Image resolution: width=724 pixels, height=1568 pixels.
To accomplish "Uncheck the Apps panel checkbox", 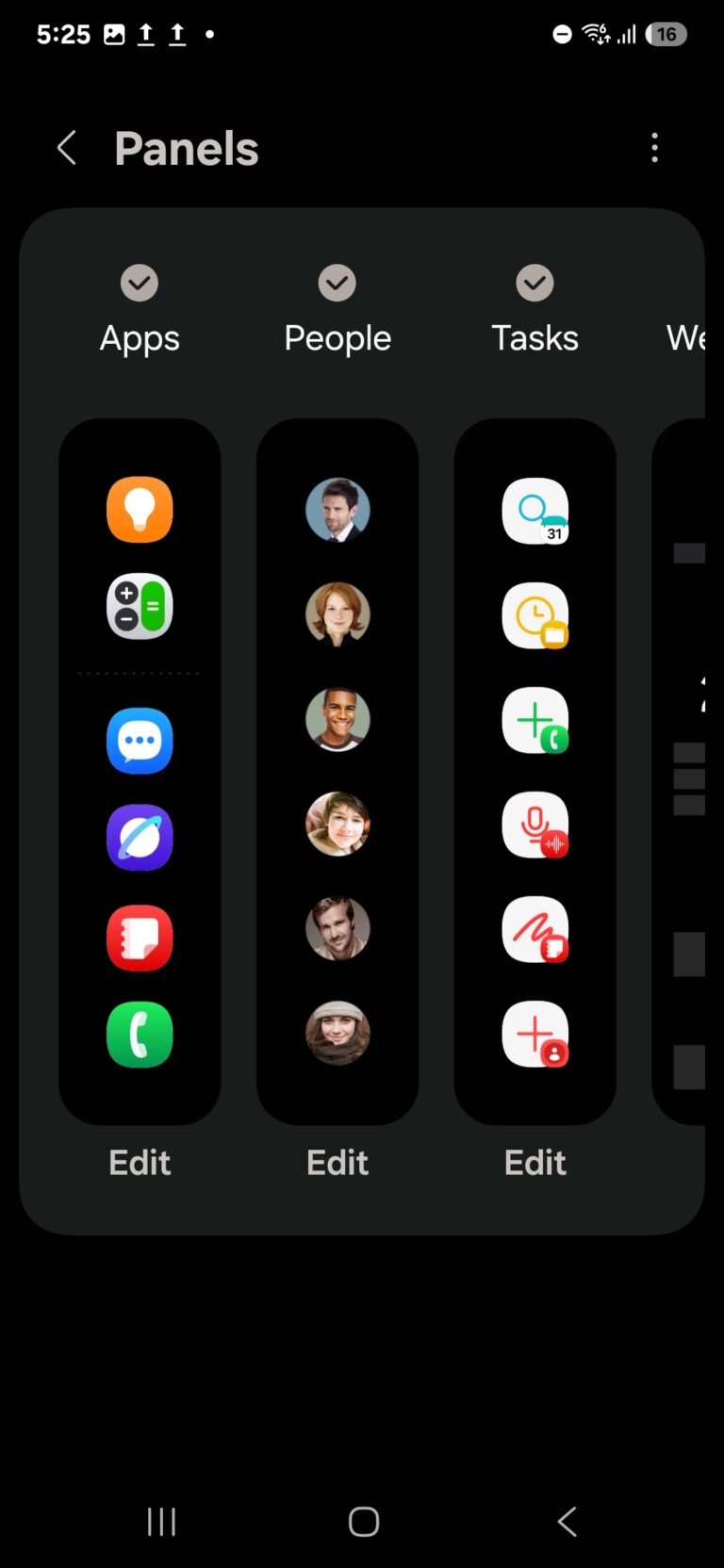I will [x=140, y=283].
